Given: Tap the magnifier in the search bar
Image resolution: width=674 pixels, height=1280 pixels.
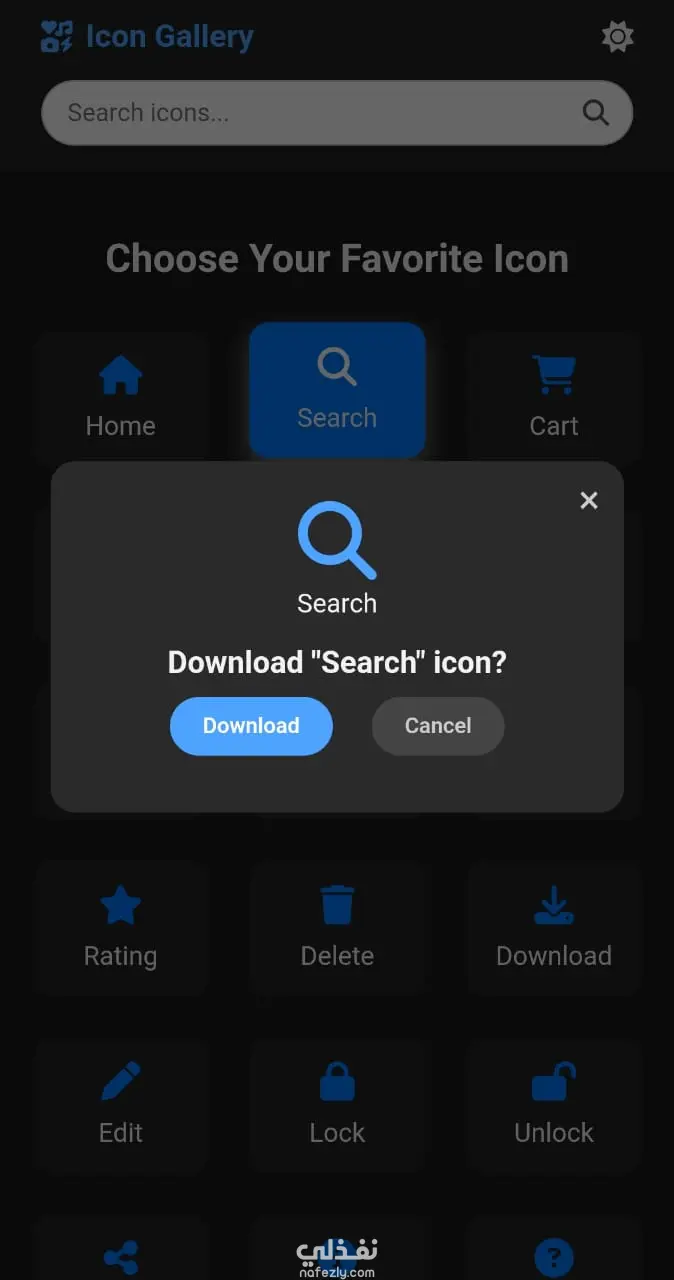Looking at the screenshot, I should click(x=596, y=113).
